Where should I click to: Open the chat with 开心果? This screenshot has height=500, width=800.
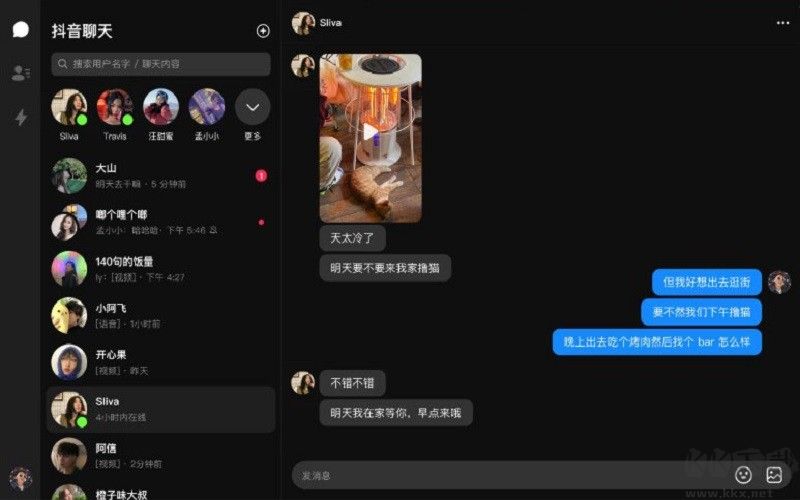coord(160,362)
